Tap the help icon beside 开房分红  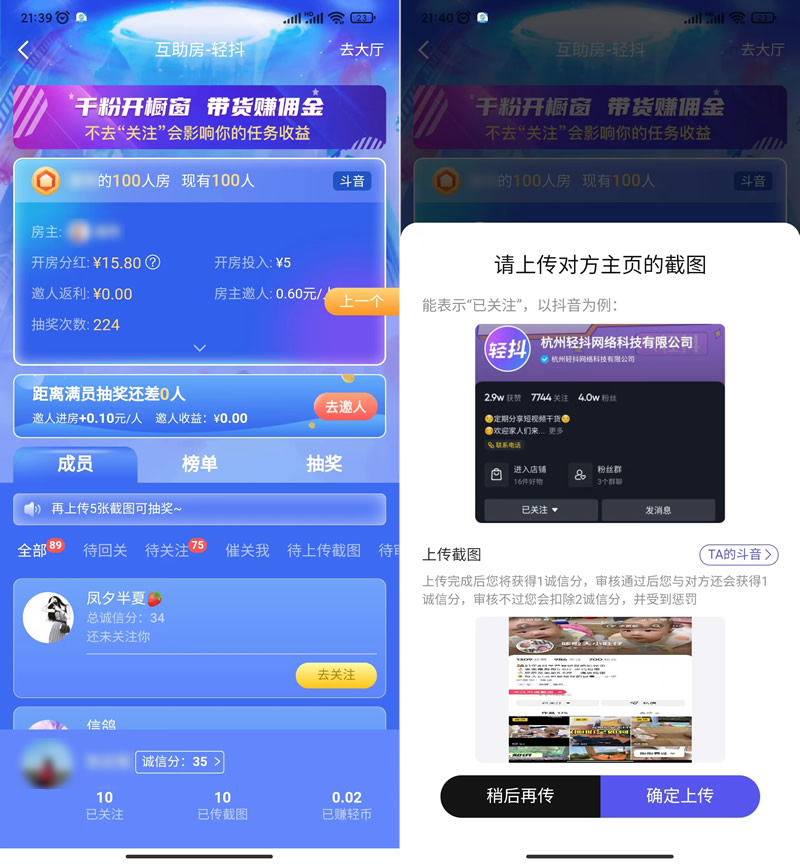(x=153, y=263)
